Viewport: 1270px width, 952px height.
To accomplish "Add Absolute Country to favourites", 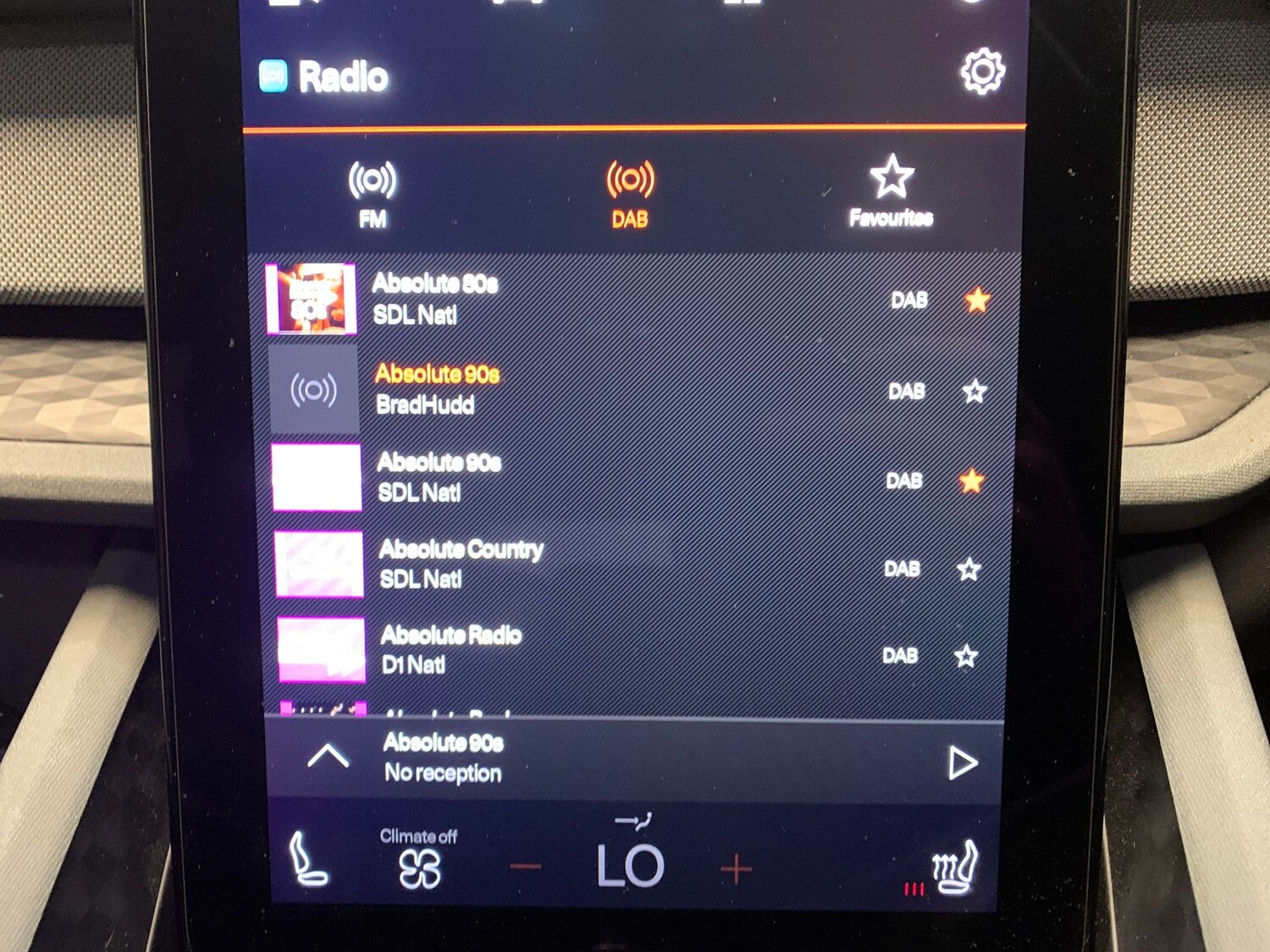I will coord(969,569).
